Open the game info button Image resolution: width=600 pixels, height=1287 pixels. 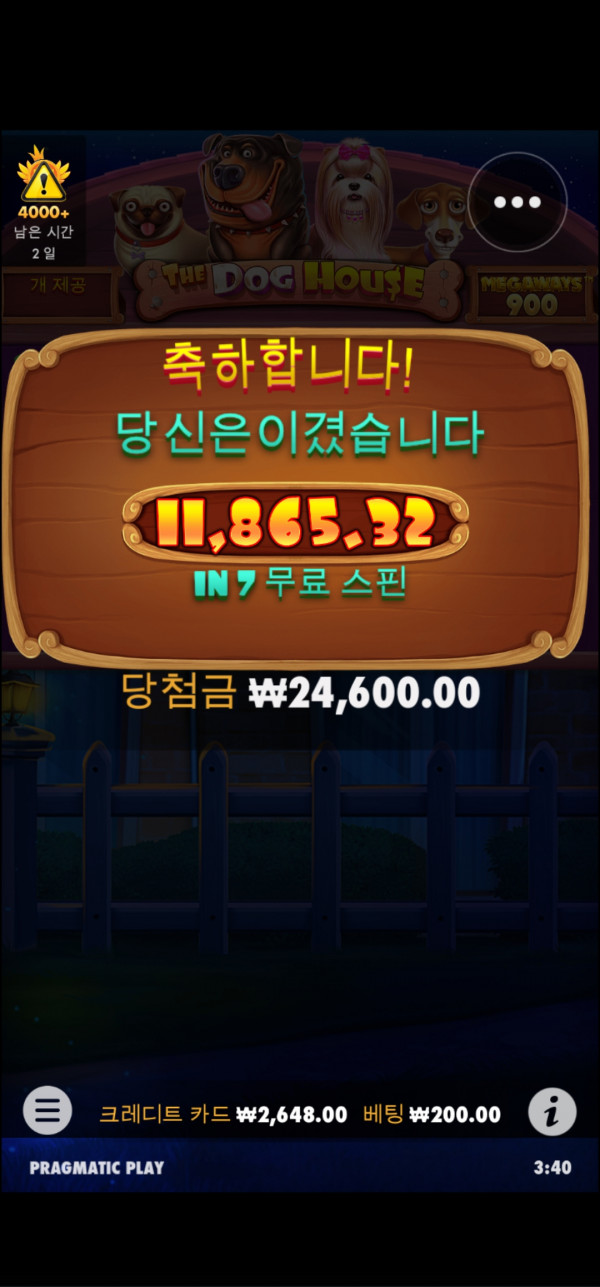pos(552,1110)
